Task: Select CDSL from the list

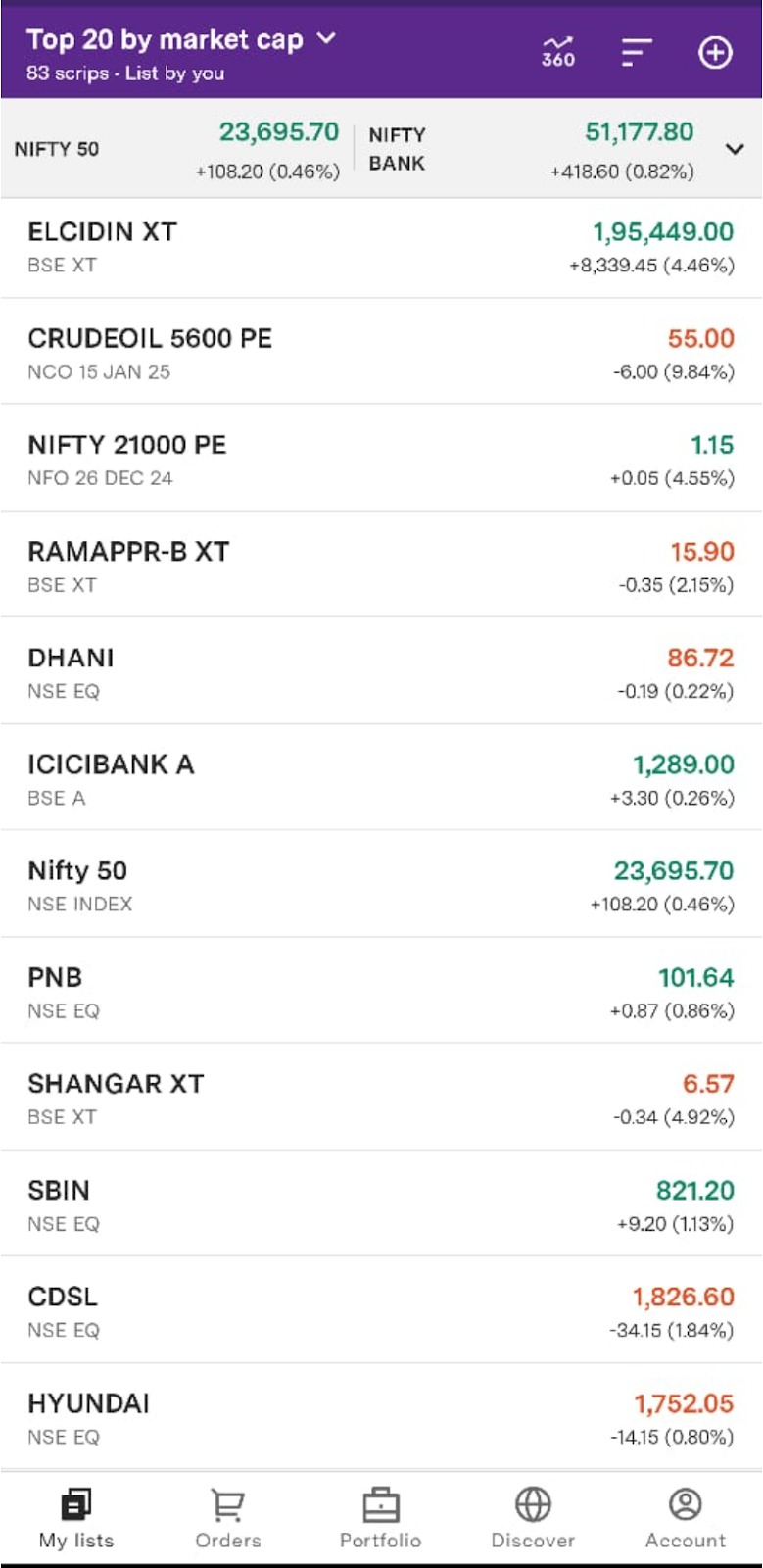Action: [x=381, y=1310]
